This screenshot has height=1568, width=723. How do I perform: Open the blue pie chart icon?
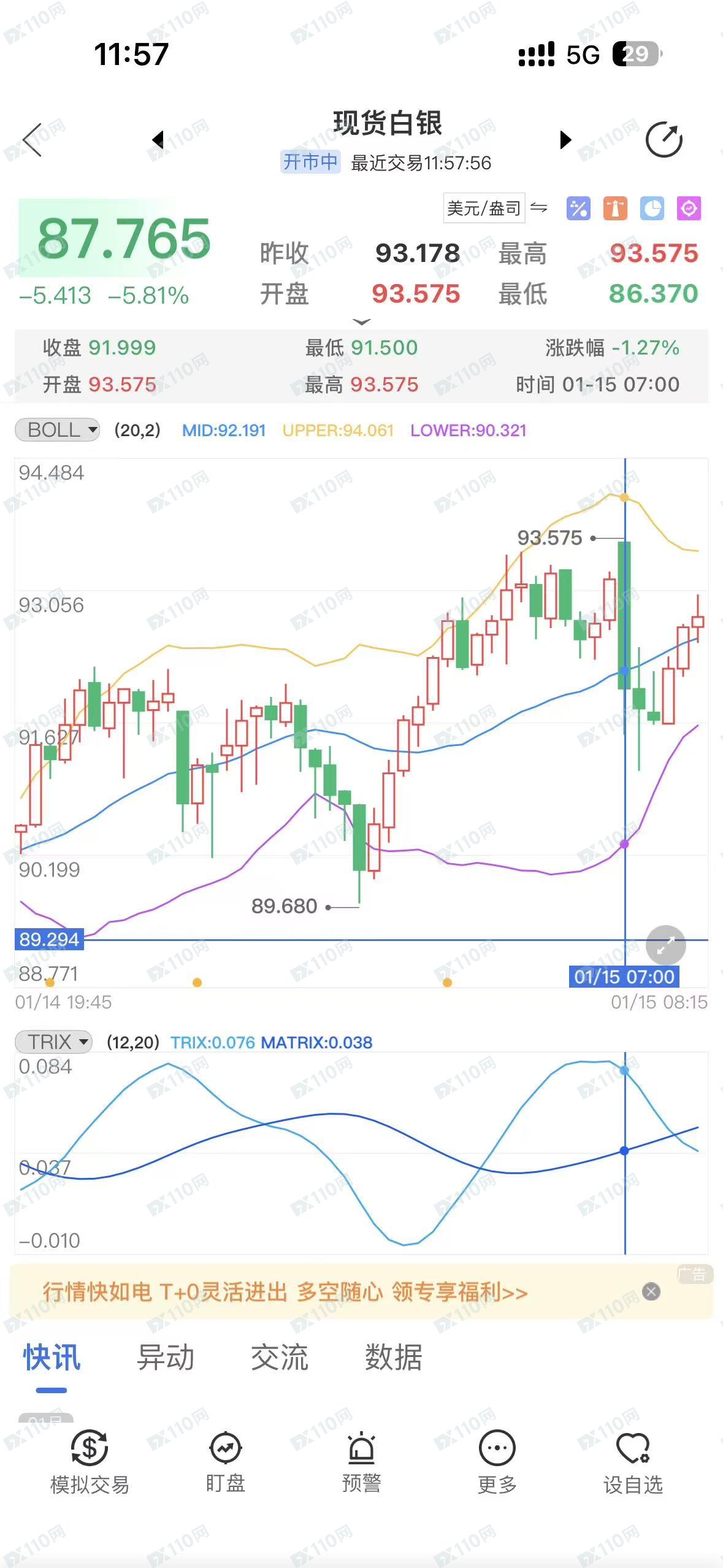click(652, 209)
